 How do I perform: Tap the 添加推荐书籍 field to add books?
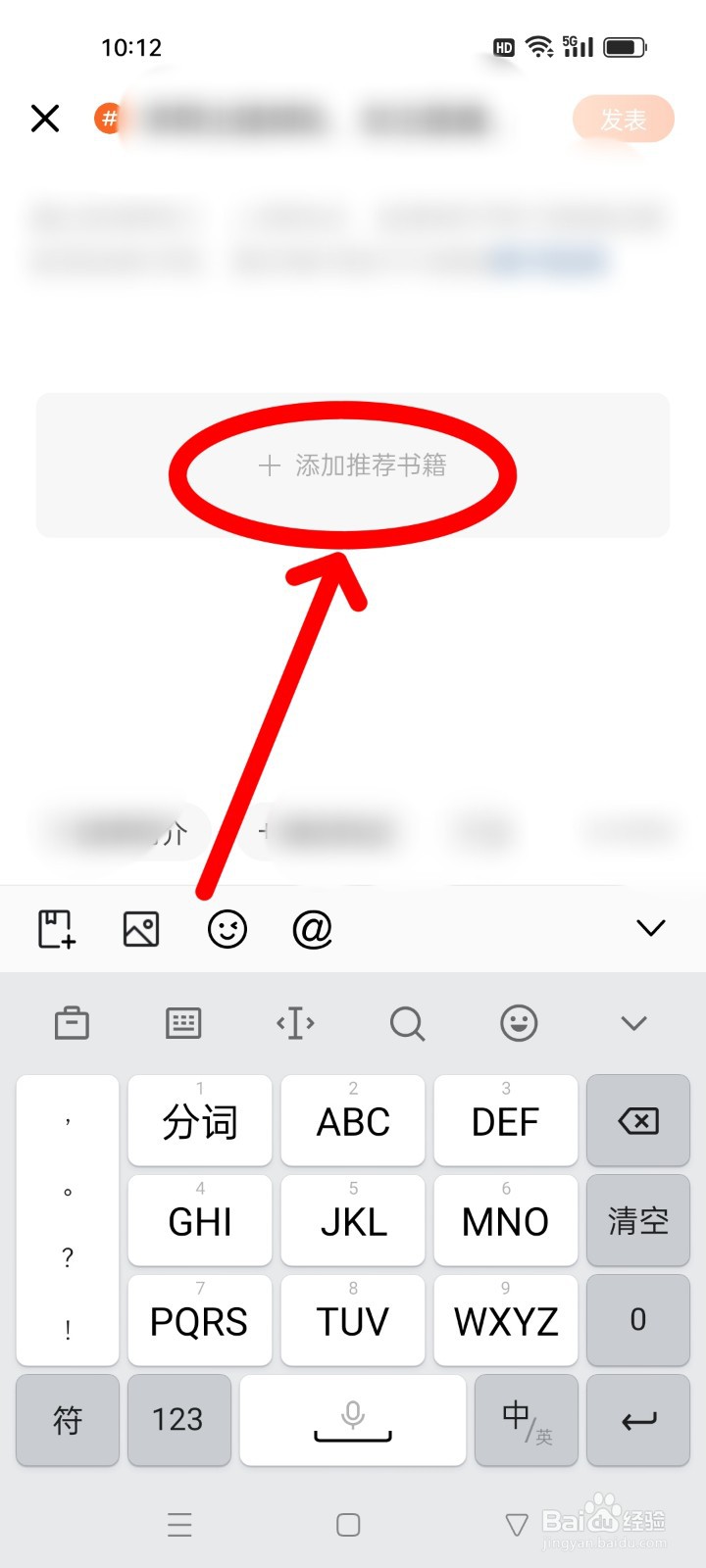coord(352,467)
